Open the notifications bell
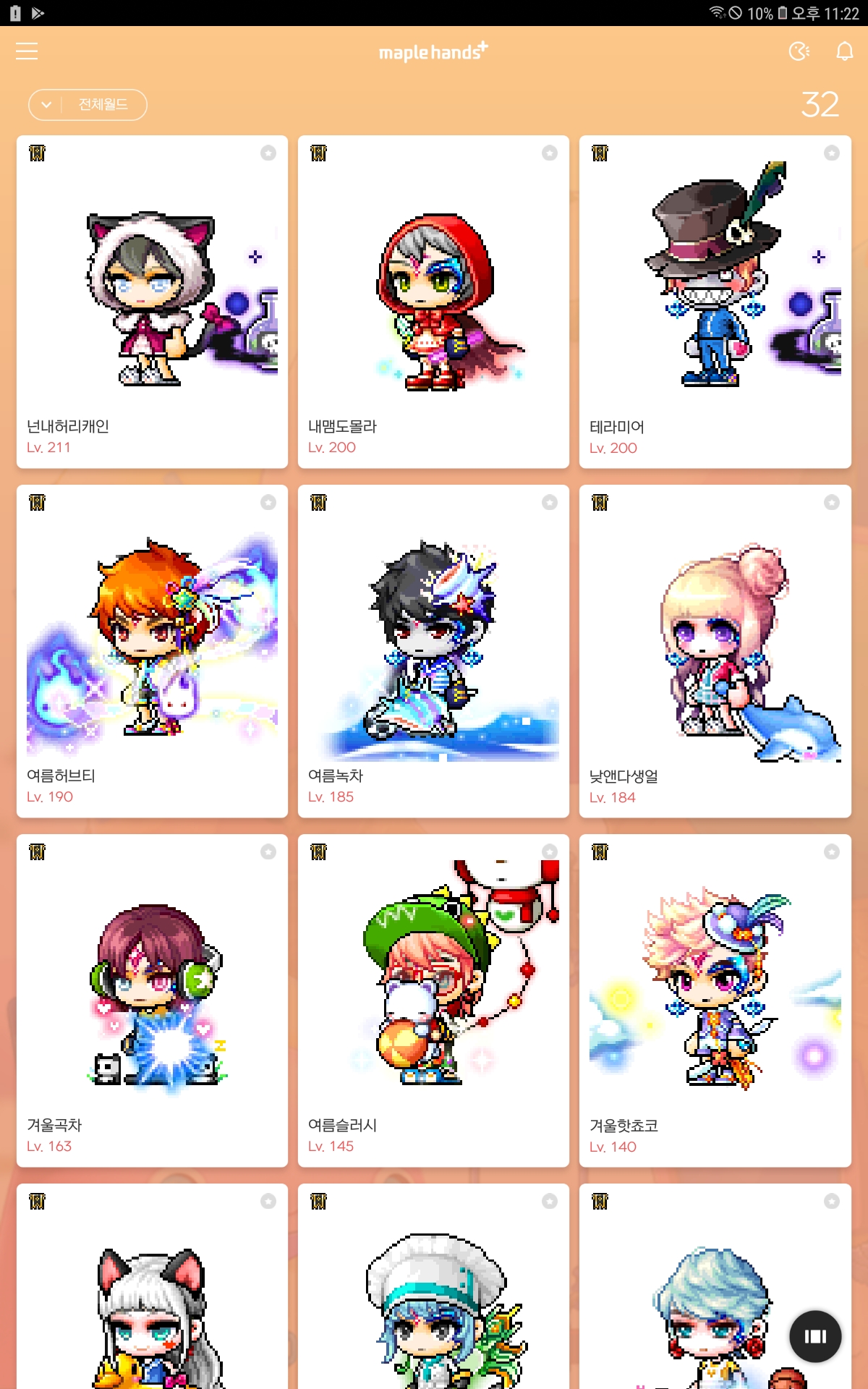This screenshot has height=1389, width=868. coord(844,51)
